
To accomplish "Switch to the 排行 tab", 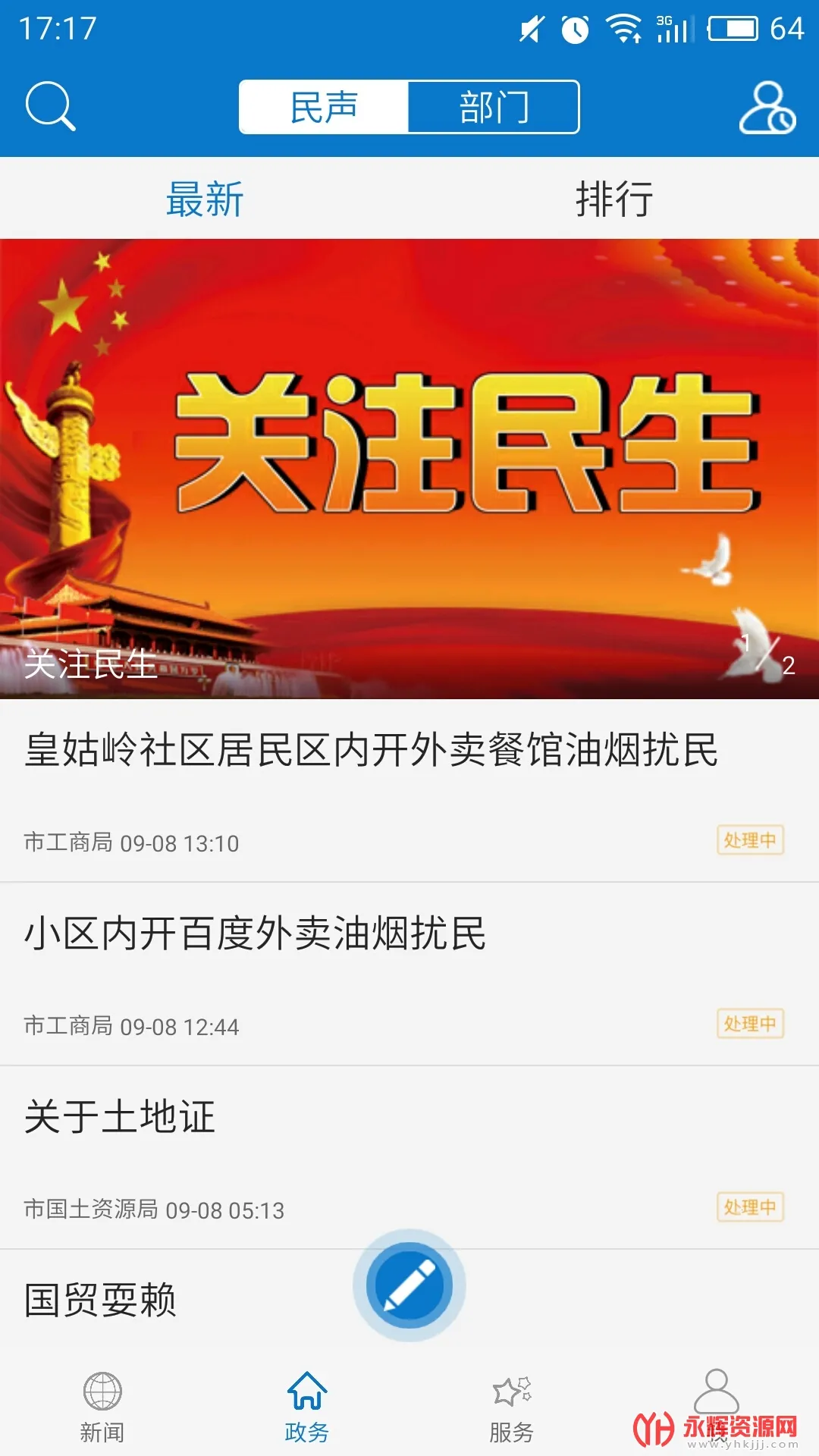I will [x=616, y=199].
